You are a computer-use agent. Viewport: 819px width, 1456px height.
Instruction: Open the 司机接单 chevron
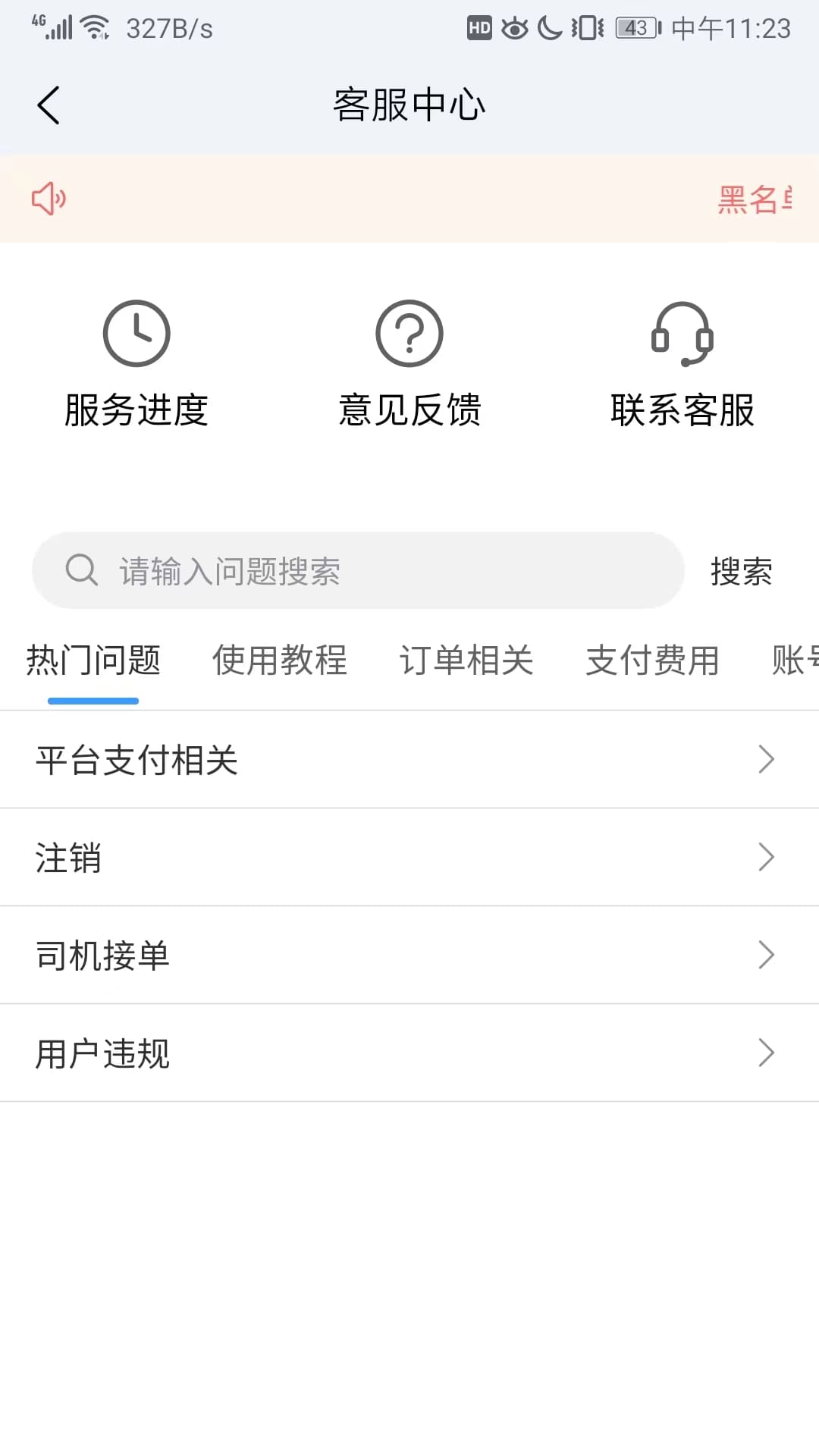pos(766,955)
